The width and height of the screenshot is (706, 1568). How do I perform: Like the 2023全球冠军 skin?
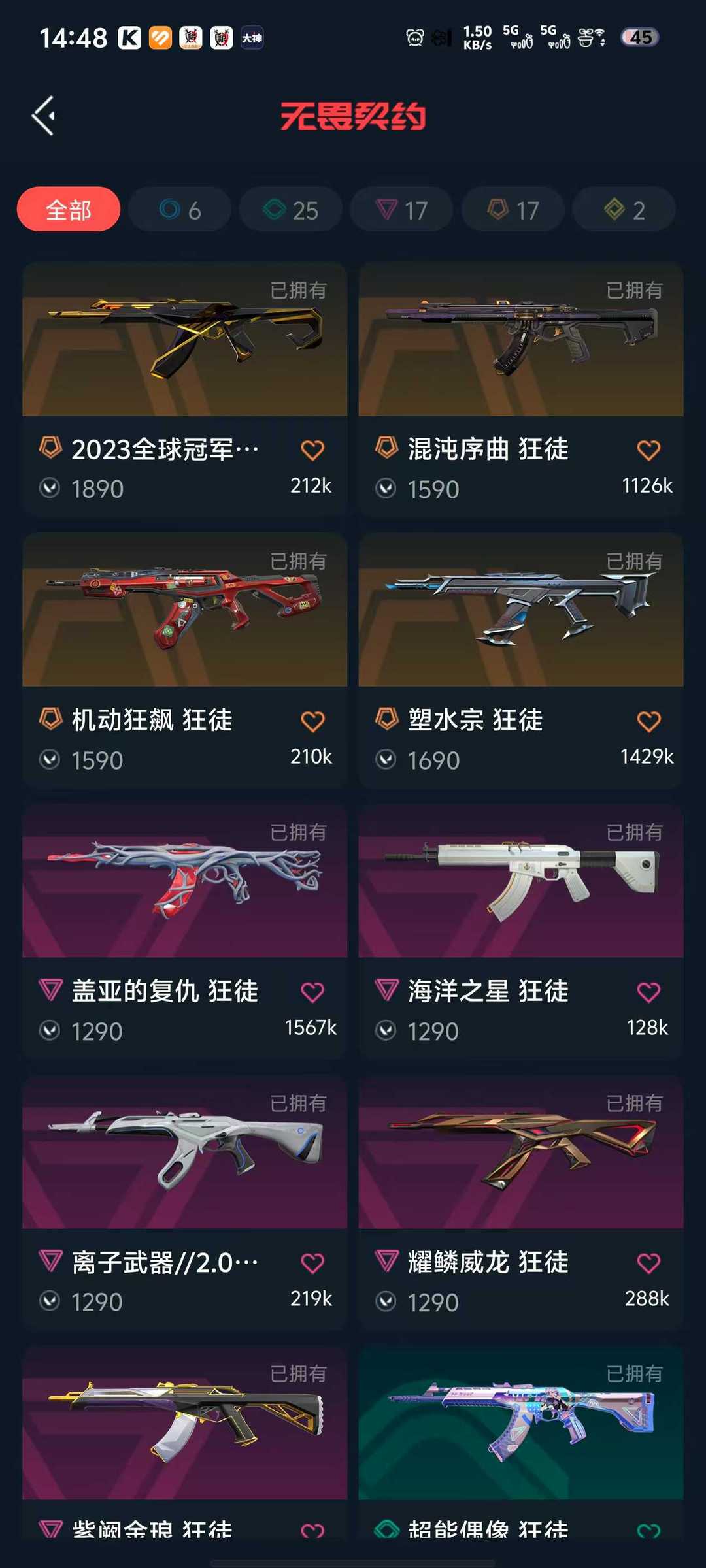click(312, 449)
